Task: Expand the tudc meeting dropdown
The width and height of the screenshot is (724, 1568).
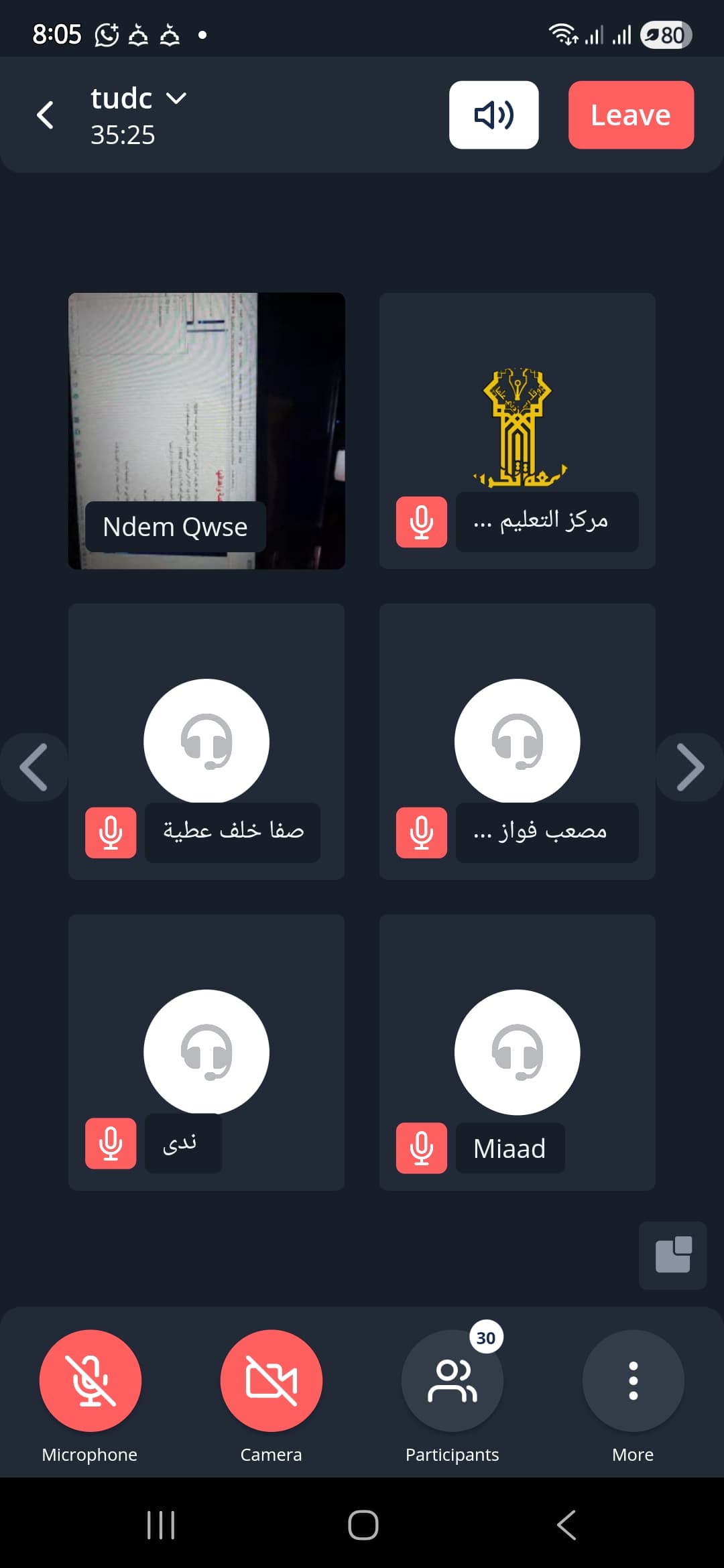Action: click(176, 99)
